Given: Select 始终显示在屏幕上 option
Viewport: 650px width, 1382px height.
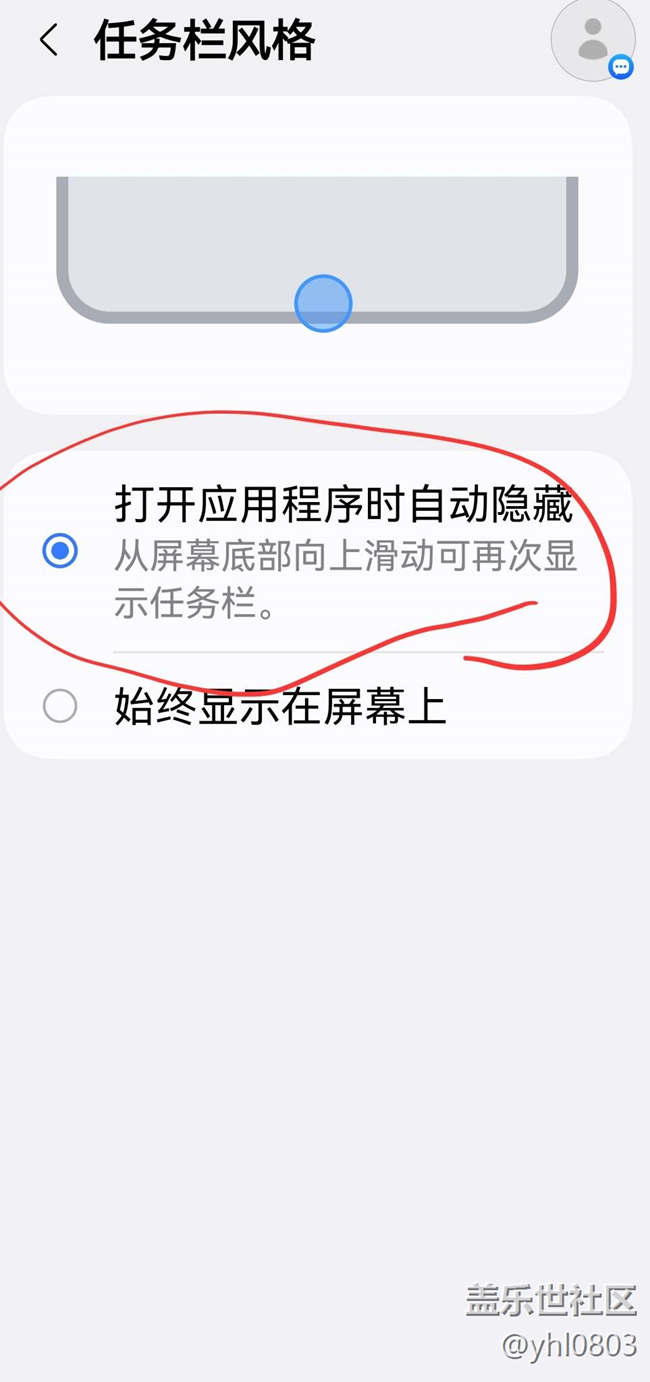Looking at the screenshot, I should coord(318,707).
